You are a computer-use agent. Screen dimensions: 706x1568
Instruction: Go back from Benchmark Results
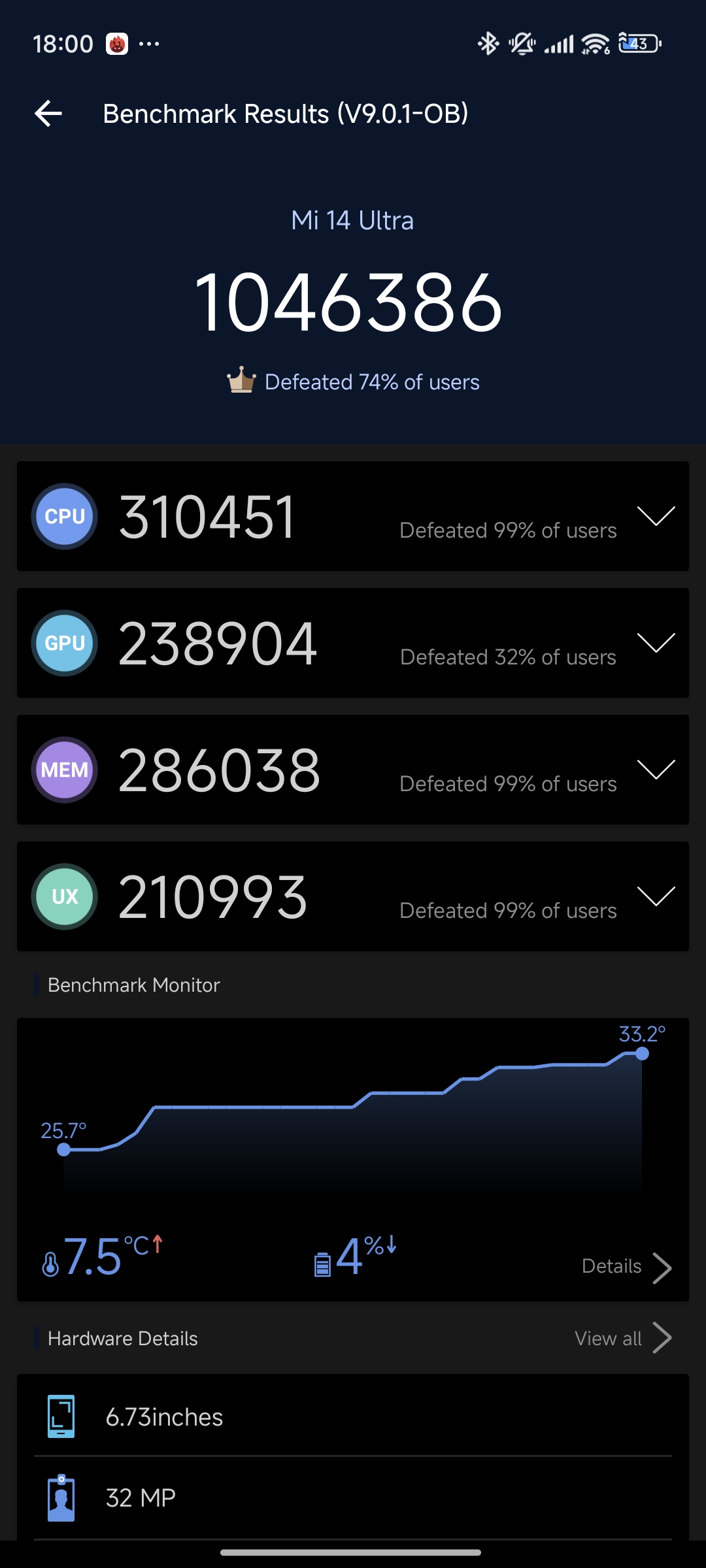click(x=48, y=114)
